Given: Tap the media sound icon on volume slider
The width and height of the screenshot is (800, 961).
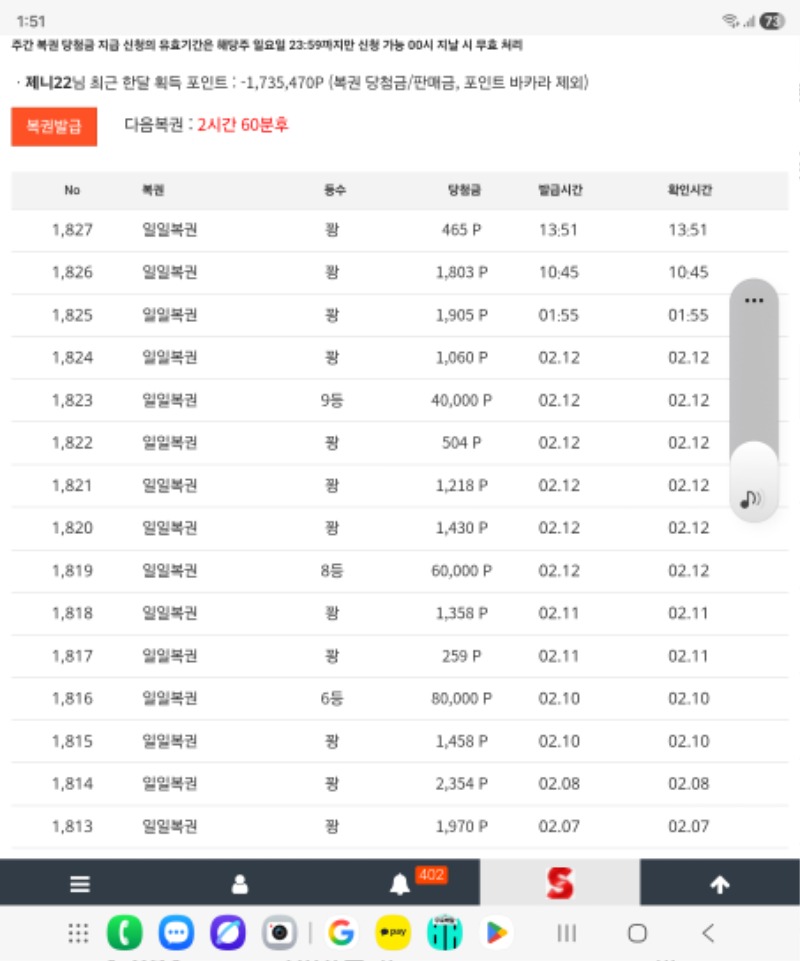Looking at the screenshot, I should (x=751, y=498).
